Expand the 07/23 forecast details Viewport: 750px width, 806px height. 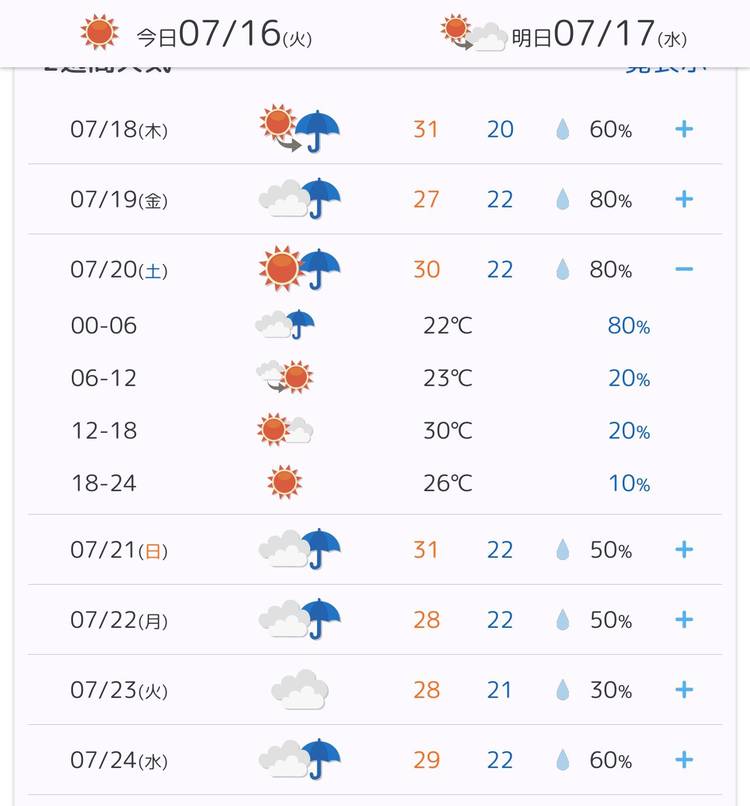(684, 689)
